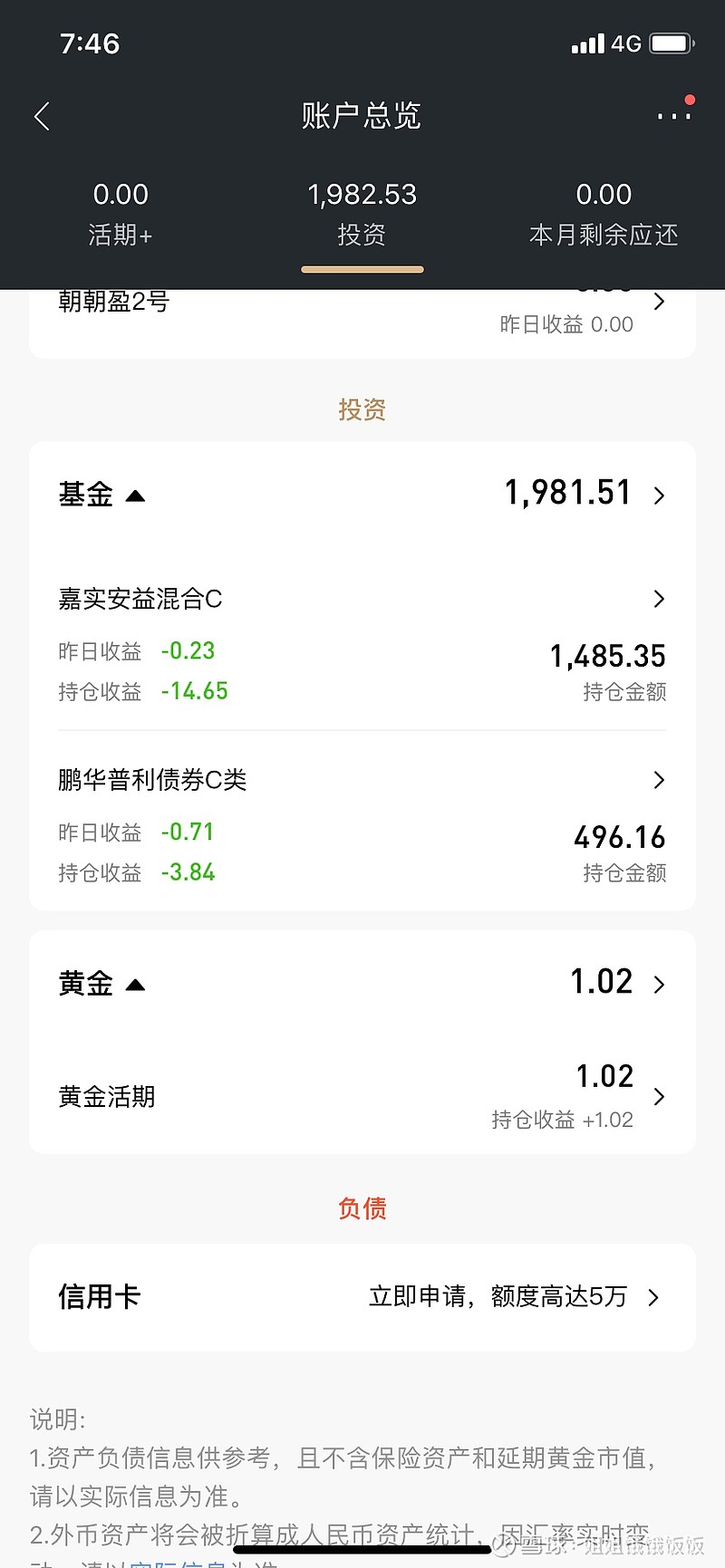This screenshot has height=1568, width=725.
Task: Open 黄金 total 1.02 details
Action: (618, 983)
